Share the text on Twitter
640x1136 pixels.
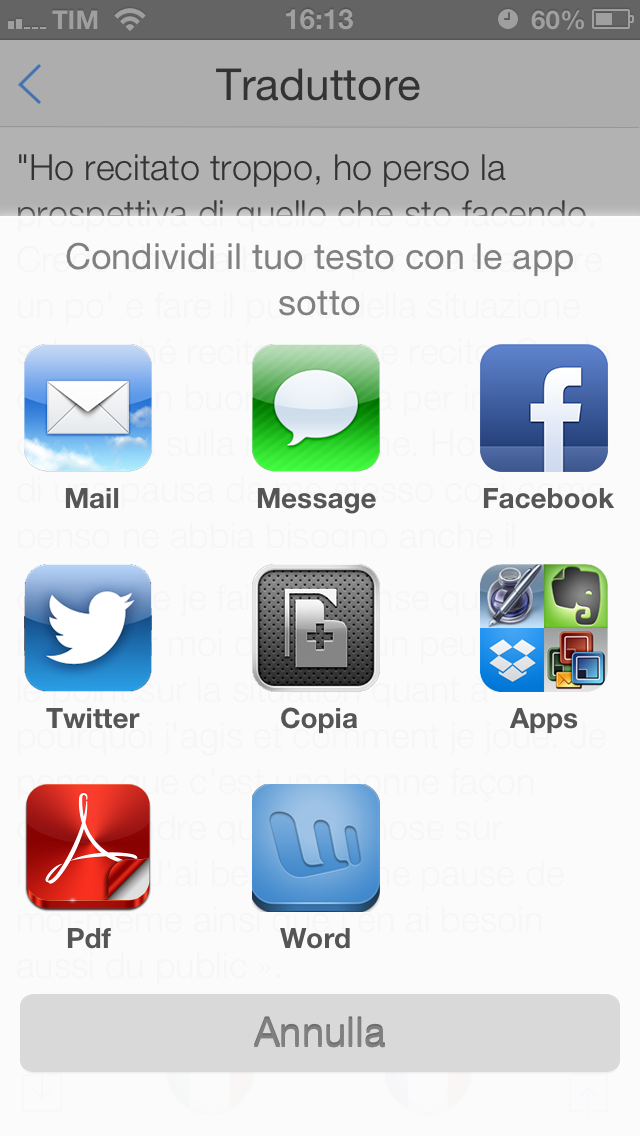(88, 629)
